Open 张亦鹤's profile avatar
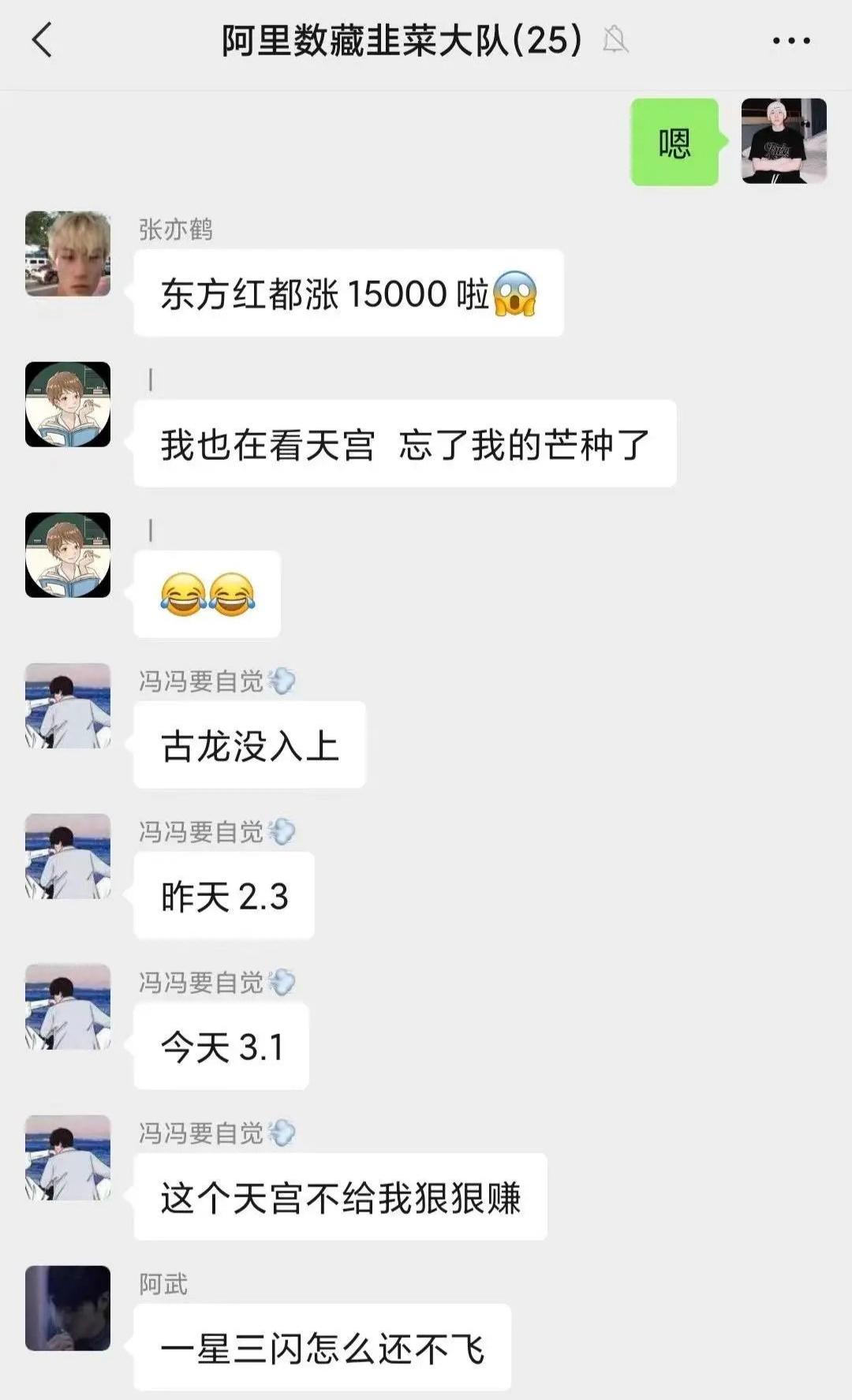 click(68, 254)
